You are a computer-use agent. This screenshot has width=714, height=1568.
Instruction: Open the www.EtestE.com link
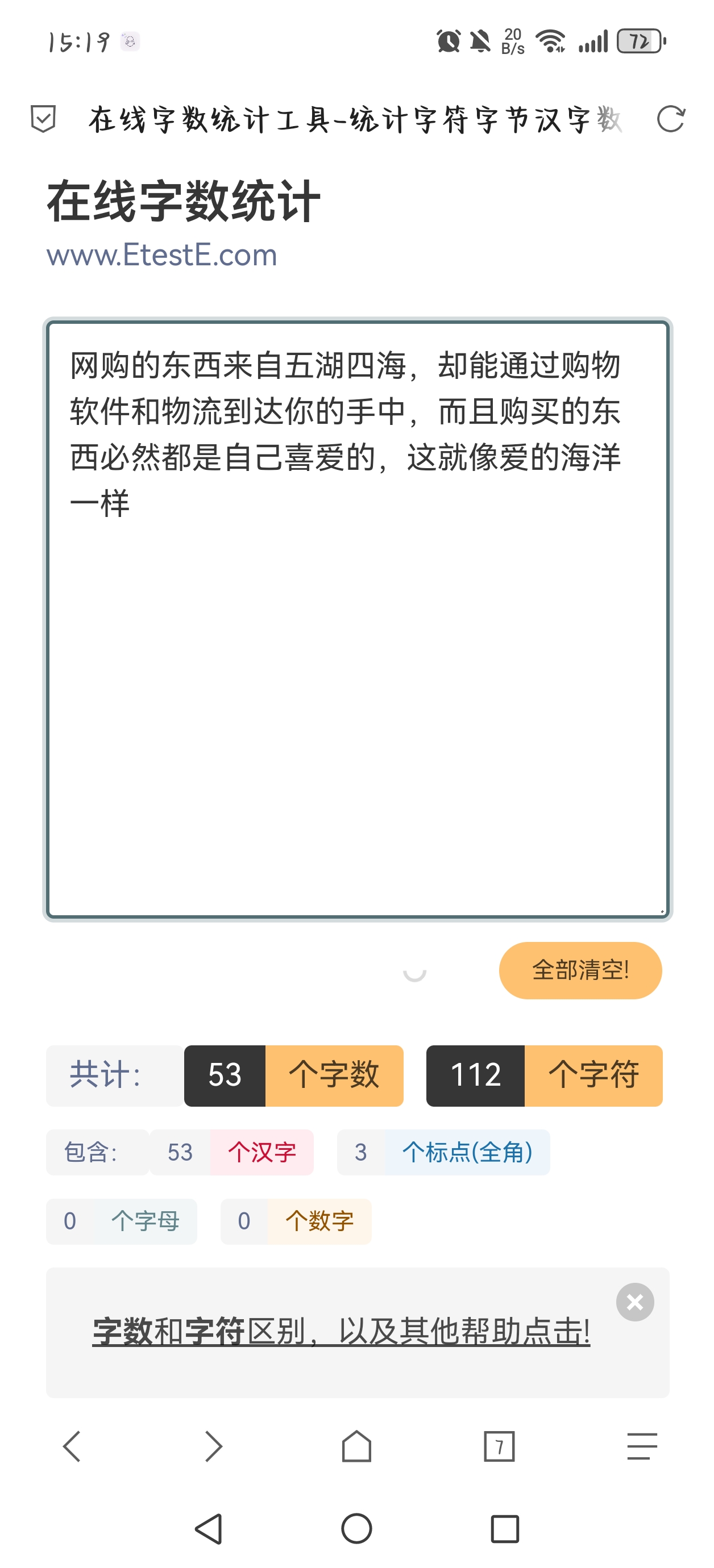[x=162, y=255]
